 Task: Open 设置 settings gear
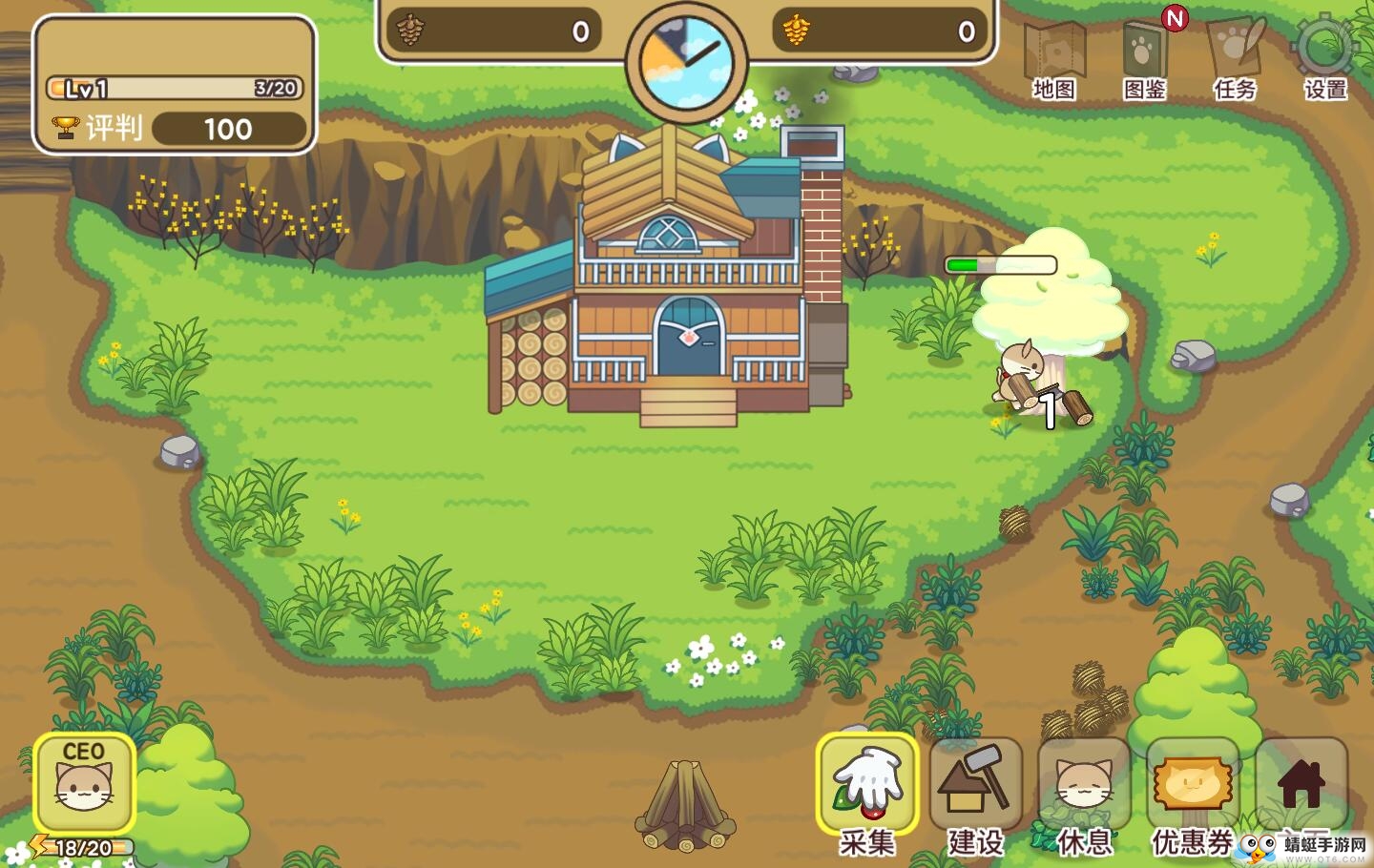tap(1325, 57)
